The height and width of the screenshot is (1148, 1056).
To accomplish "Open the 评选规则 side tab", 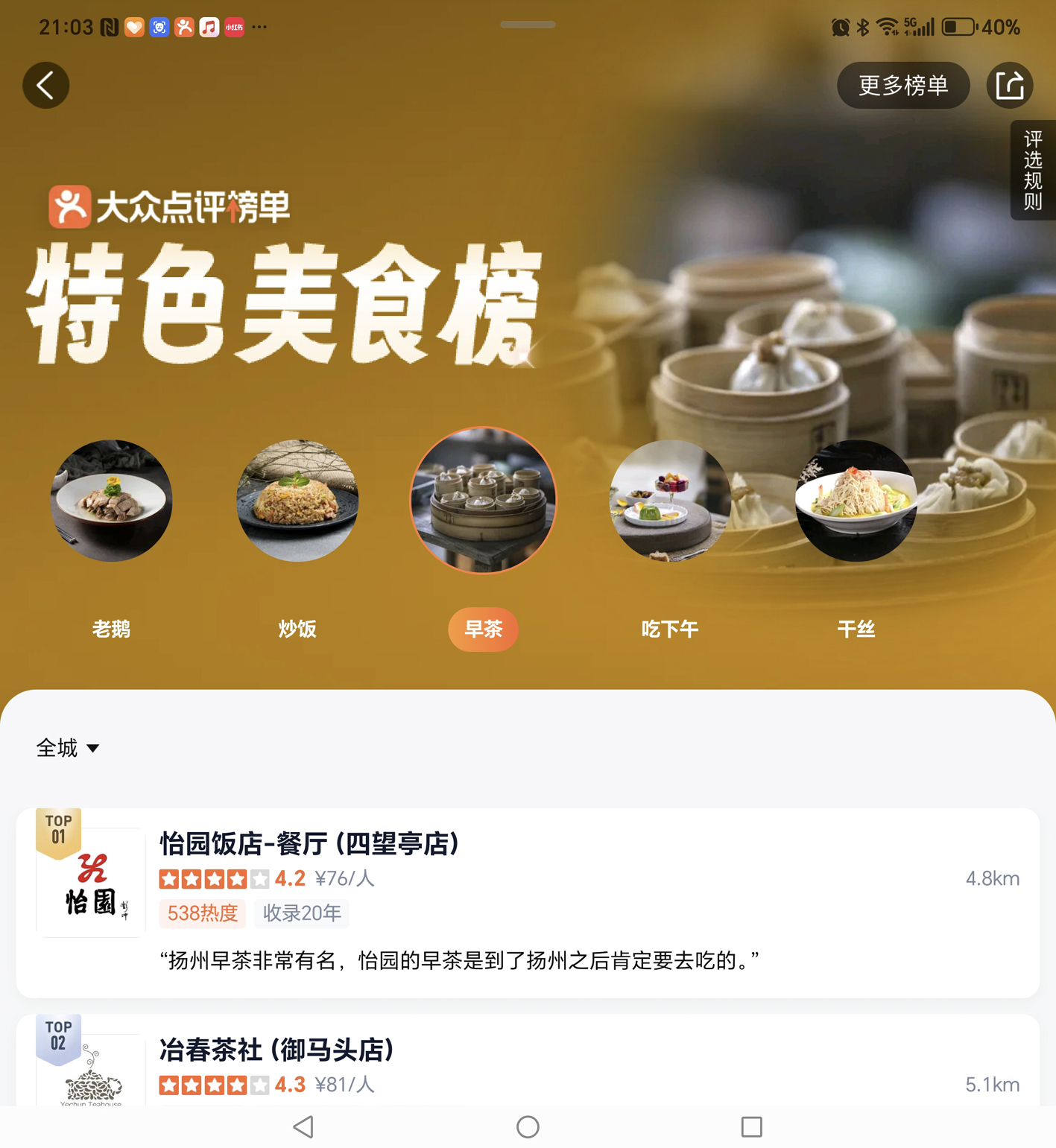I will [1032, 170].
